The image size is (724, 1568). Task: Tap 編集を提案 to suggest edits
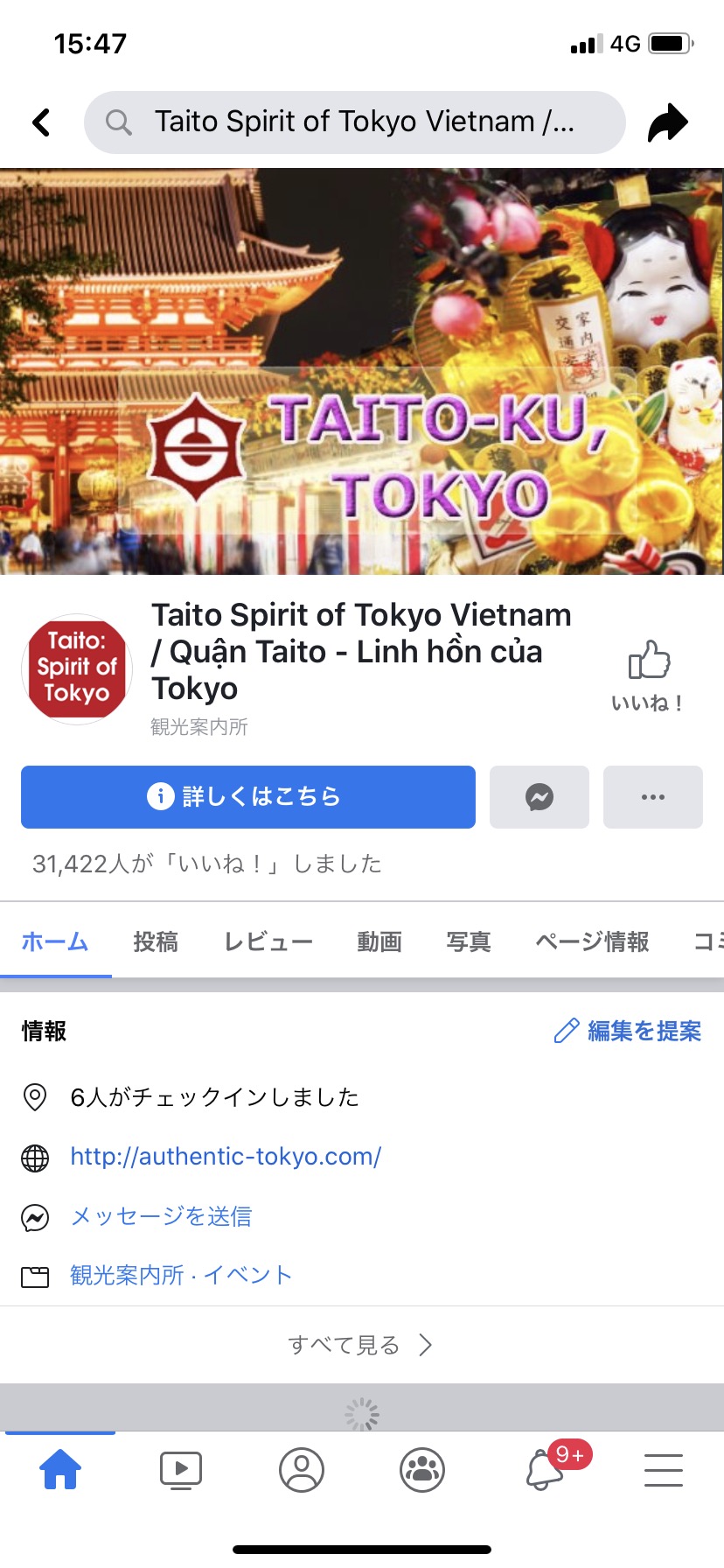[x=629, y=1031]
